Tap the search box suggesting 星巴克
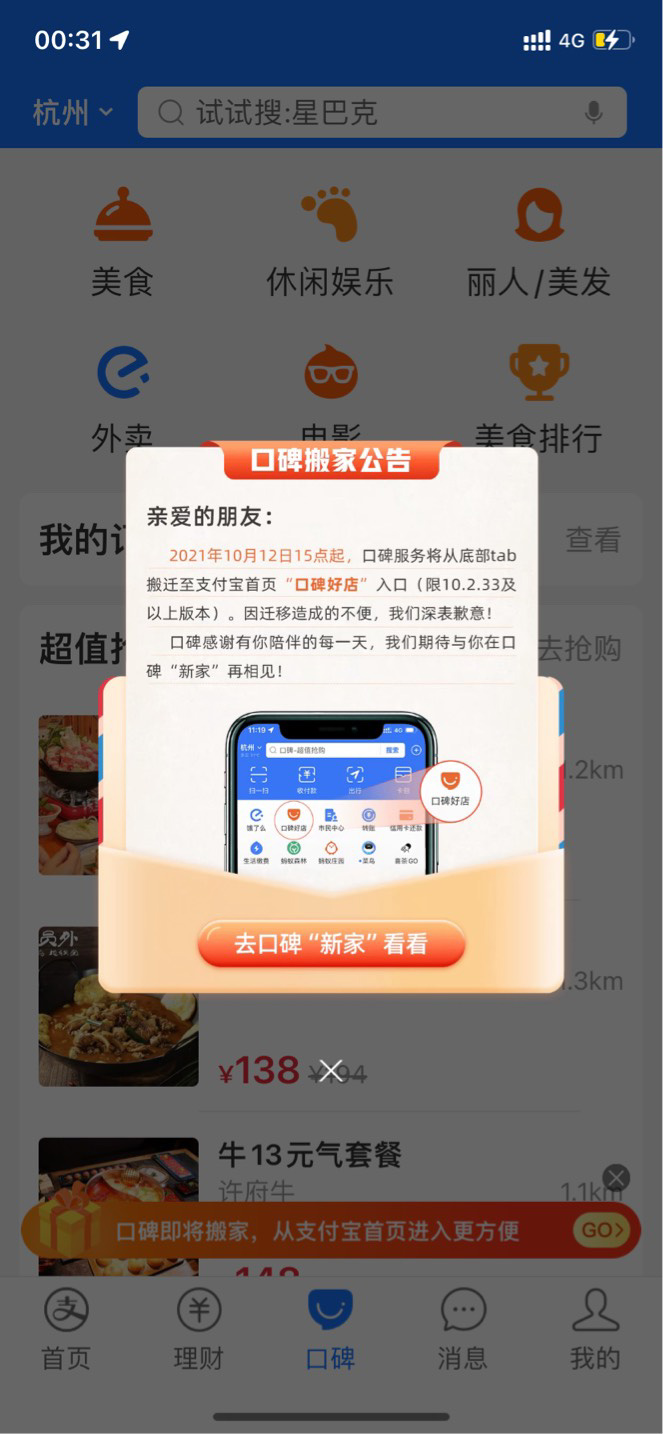663x1434 pixels. coord(370,112)
